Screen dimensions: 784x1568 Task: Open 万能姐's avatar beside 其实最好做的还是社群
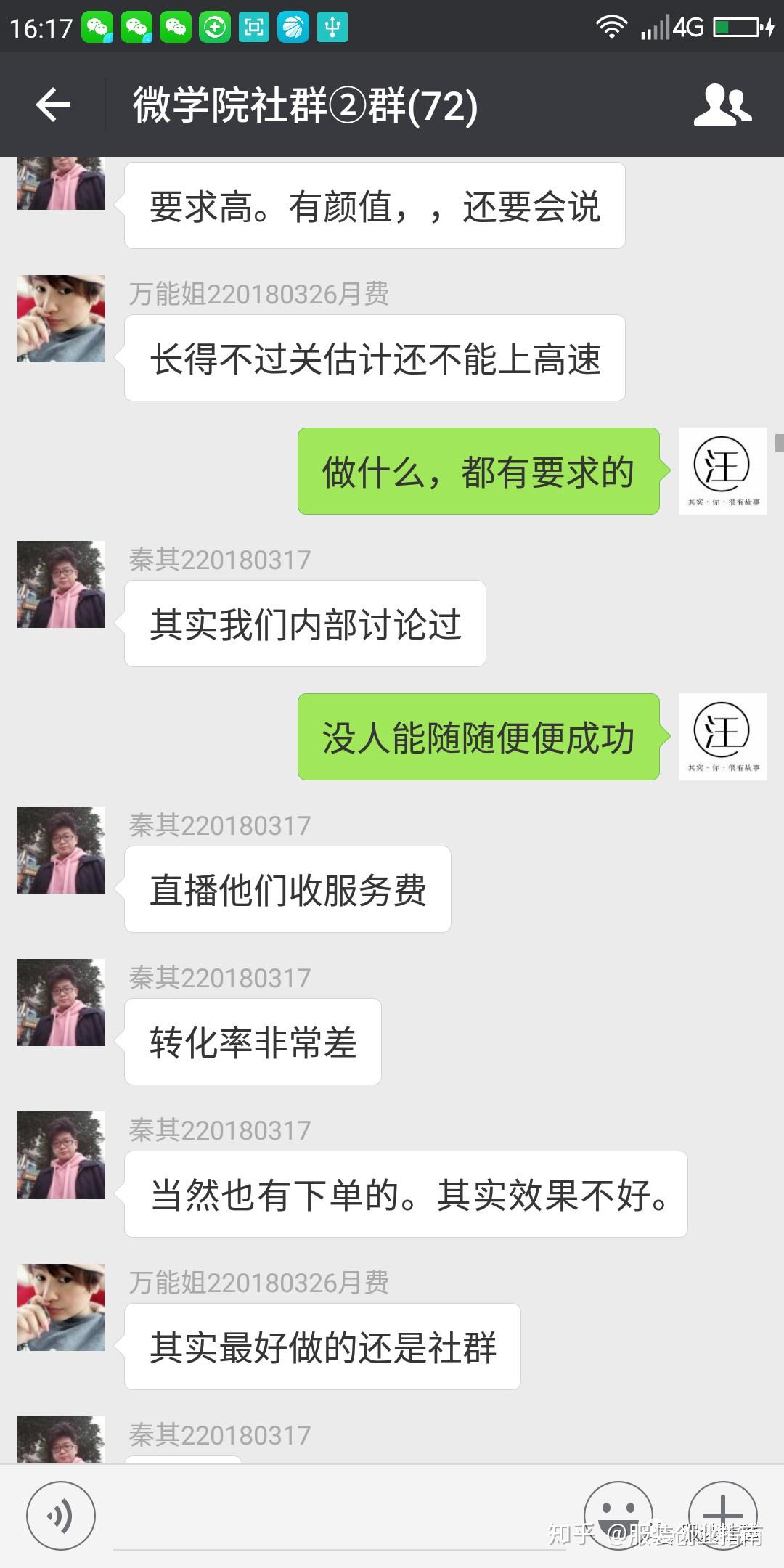(x=61, y=1307)
